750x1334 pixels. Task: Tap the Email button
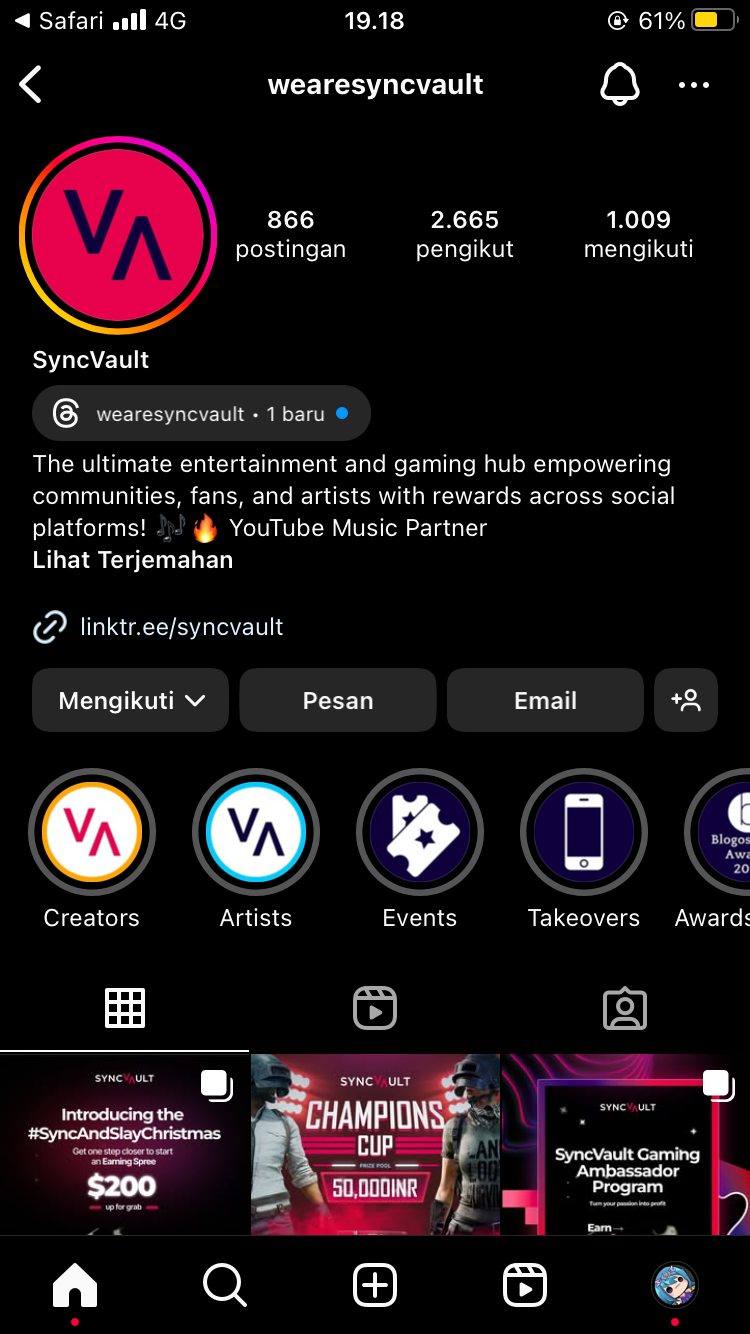(545, 701)
